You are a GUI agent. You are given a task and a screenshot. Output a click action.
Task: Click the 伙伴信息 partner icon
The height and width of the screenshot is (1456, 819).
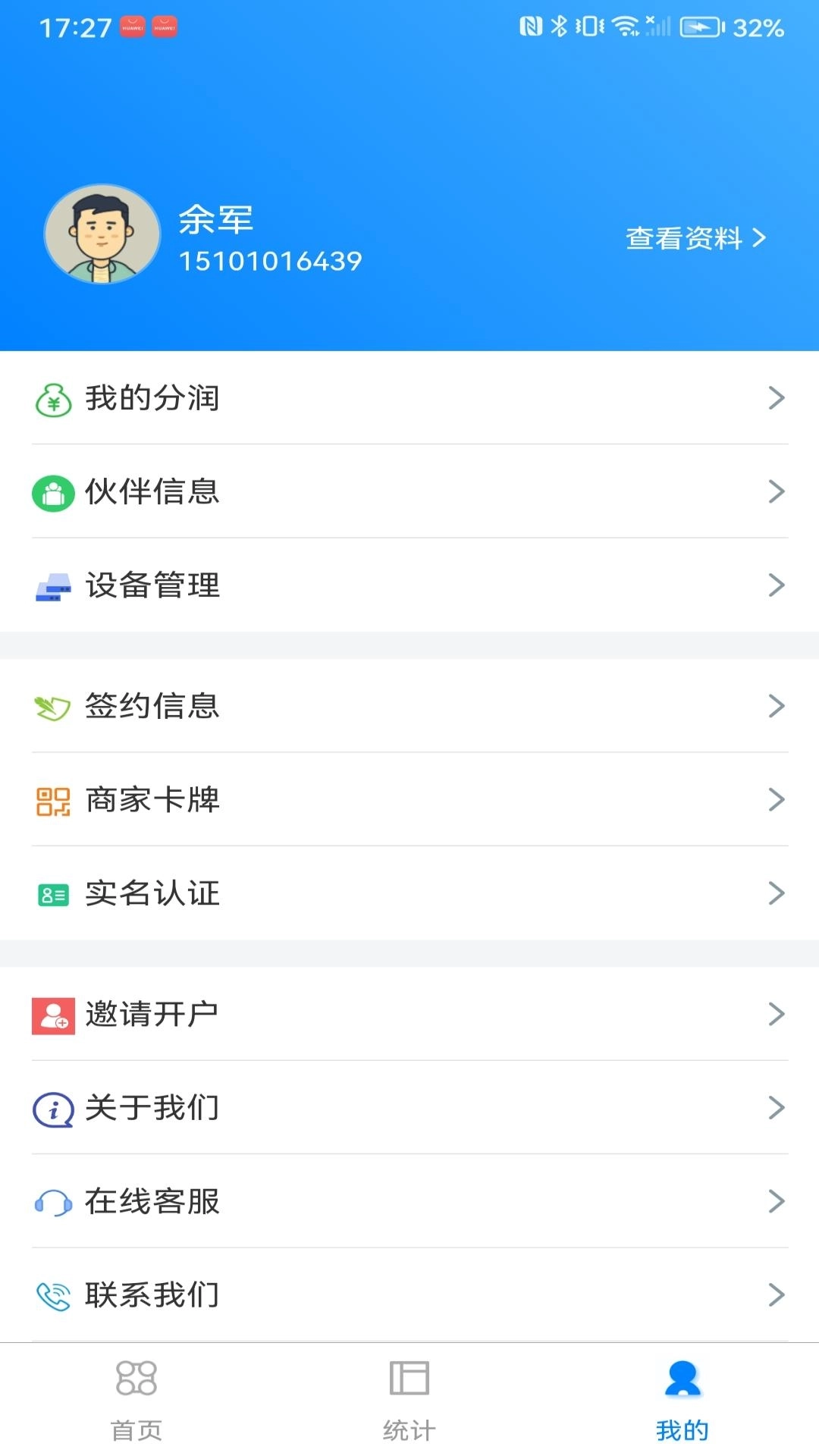click(x=52, y=491)
